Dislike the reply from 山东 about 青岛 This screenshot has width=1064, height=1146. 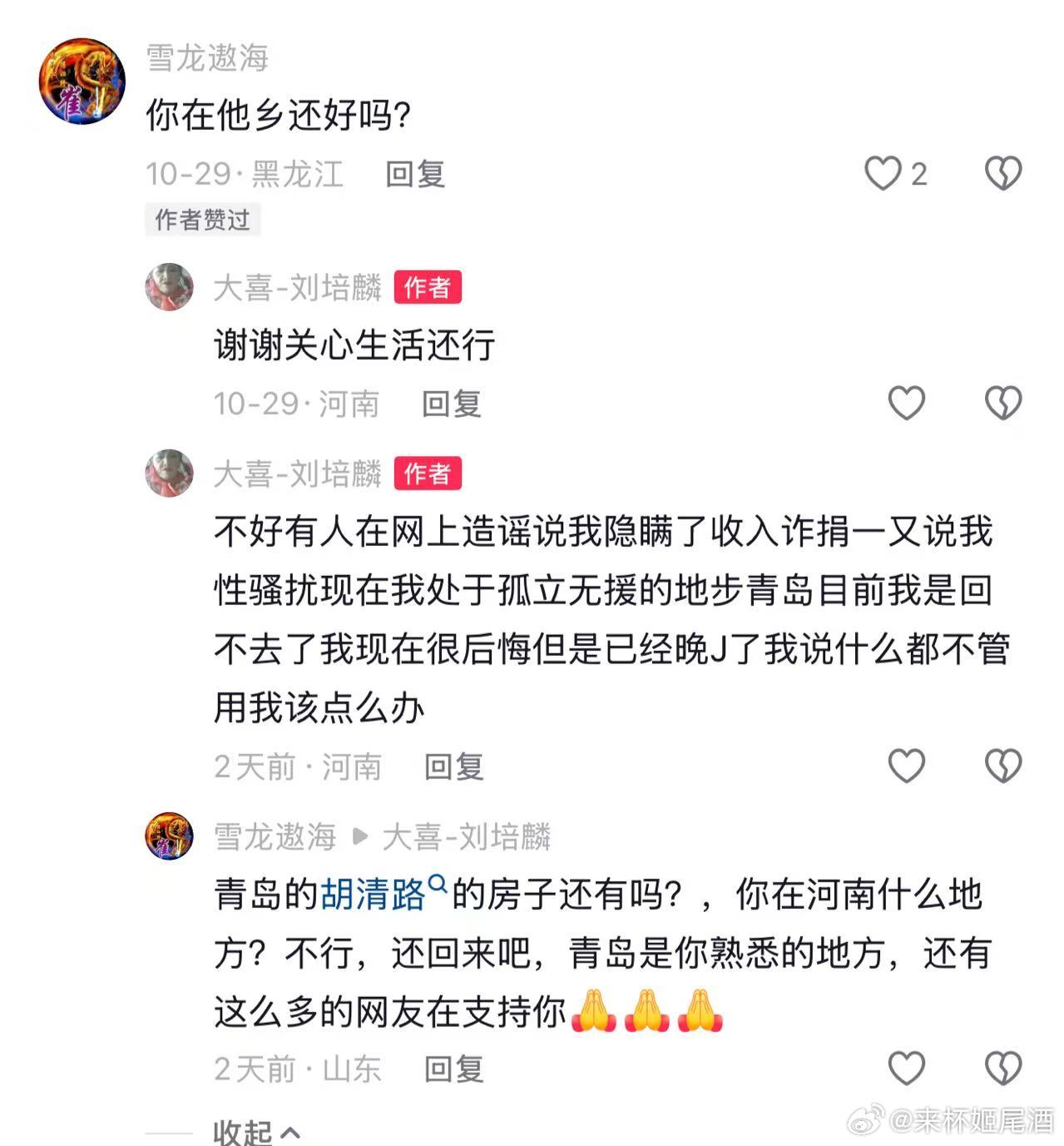[x=1003, y=1069]
